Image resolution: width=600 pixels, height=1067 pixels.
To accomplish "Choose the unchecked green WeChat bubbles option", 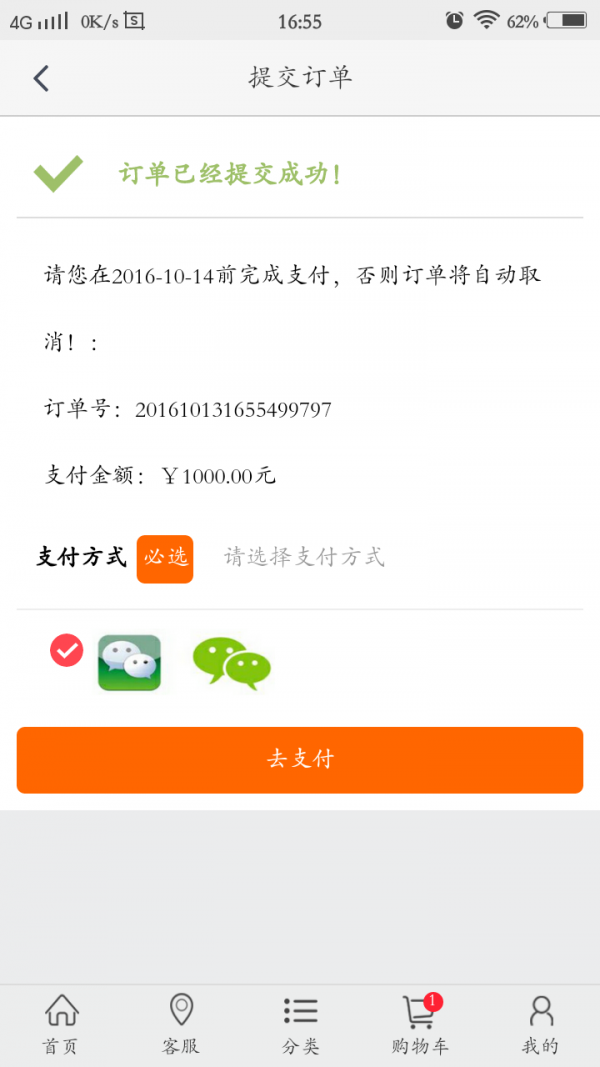I will click(x=231, y=663).
